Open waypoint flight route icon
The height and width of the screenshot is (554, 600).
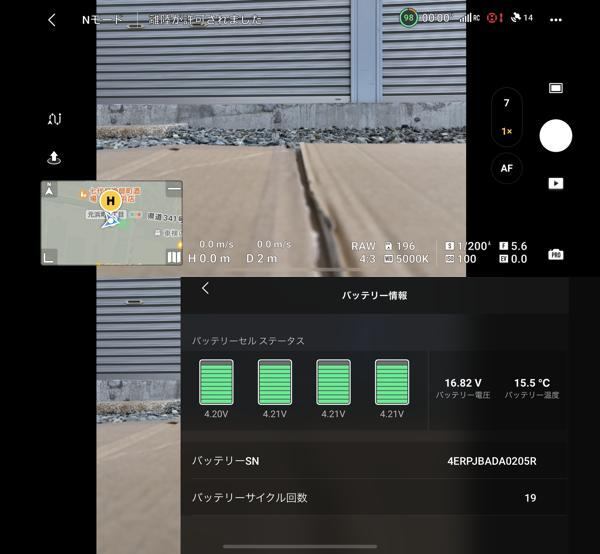point(54,119)
